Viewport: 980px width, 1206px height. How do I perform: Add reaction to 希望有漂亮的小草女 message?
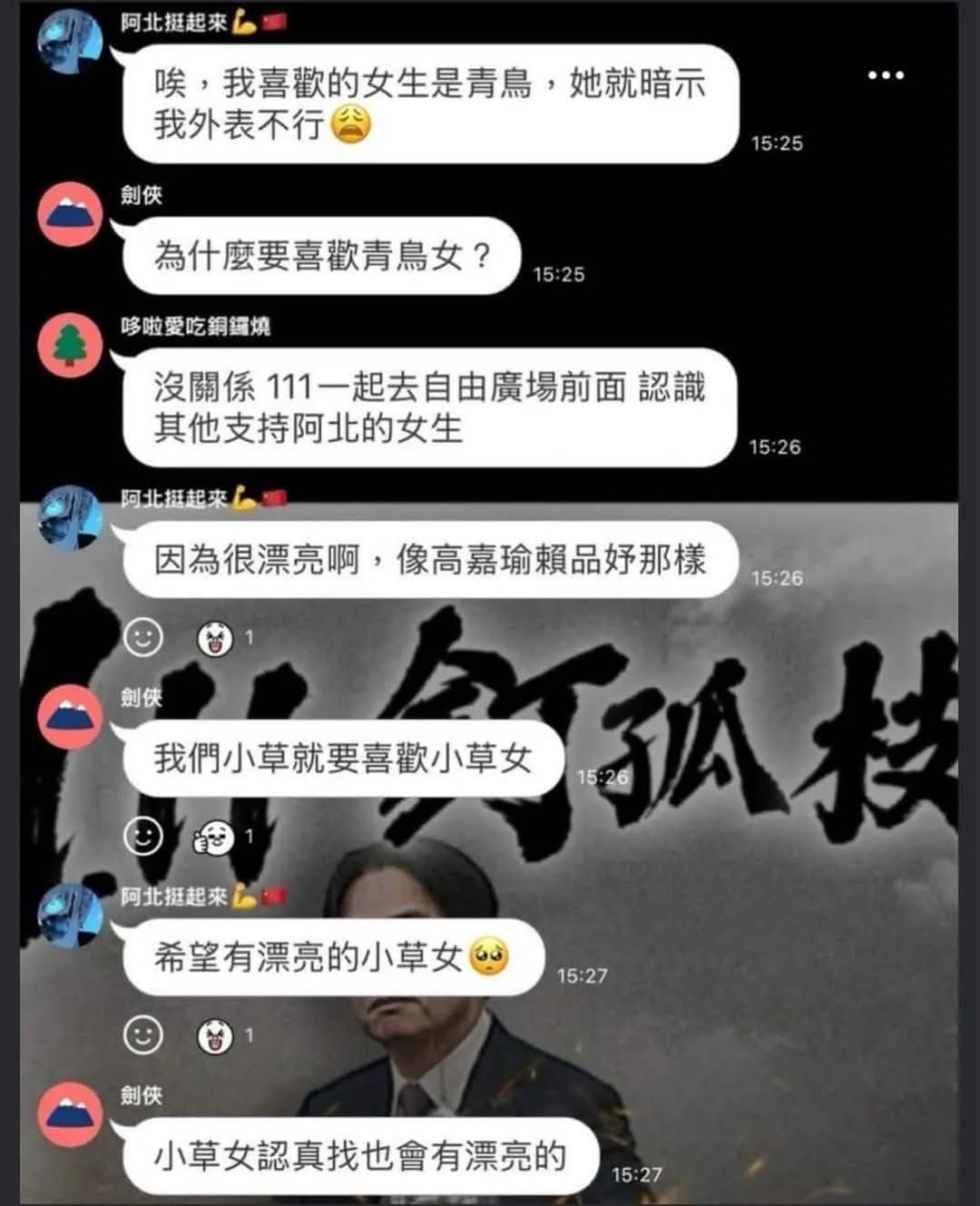pyautogui.click(x=142, y=1035)
